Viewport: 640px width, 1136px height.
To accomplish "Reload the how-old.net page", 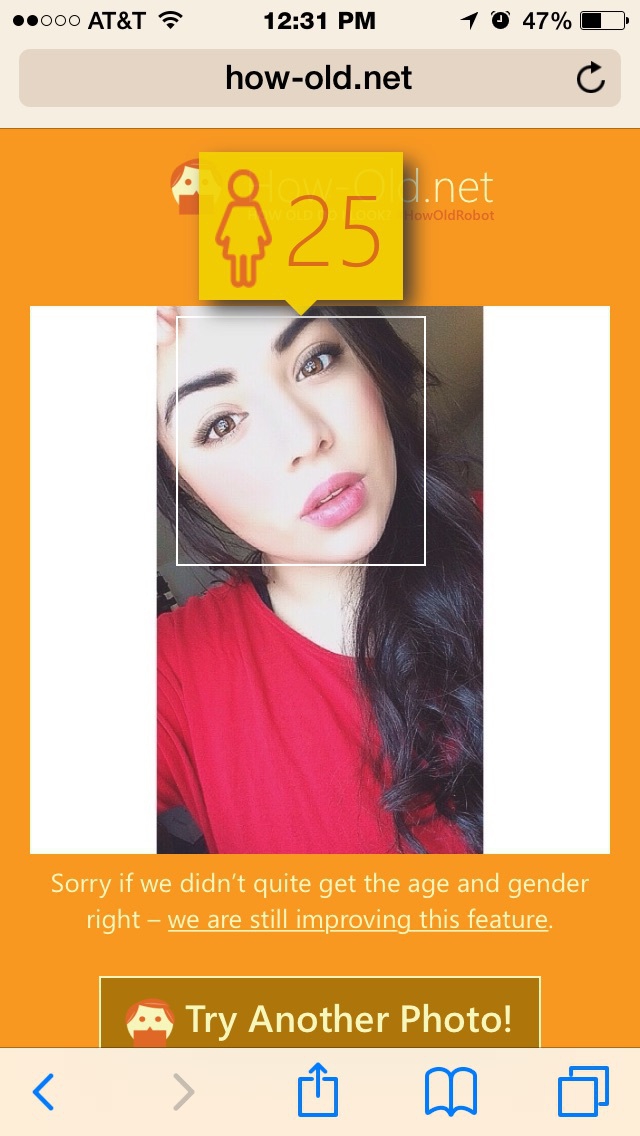I will [591, 78].
